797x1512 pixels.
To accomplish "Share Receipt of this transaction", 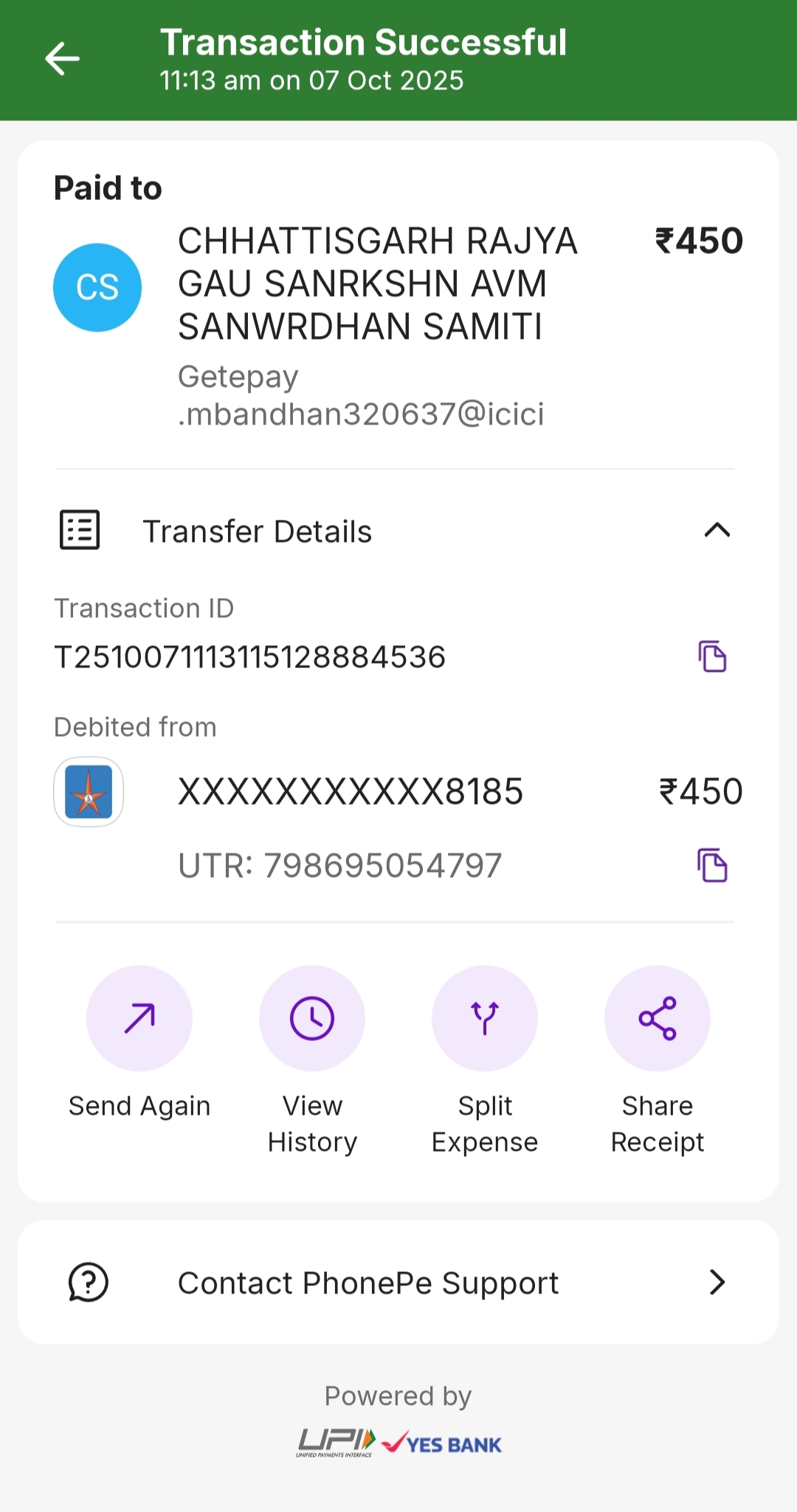I will (x=658, y=1019).
